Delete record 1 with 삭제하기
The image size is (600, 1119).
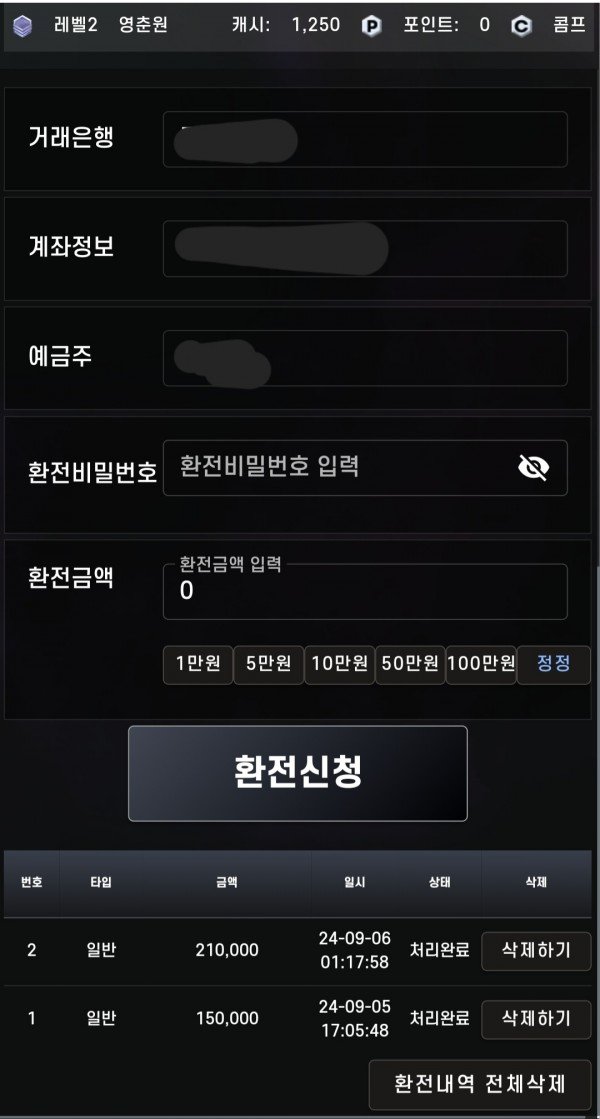536,1019
